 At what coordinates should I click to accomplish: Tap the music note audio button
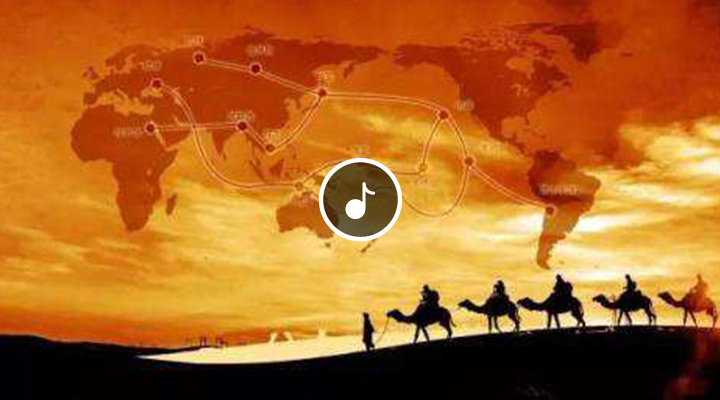pyautogui.click(x=360, y=200)
